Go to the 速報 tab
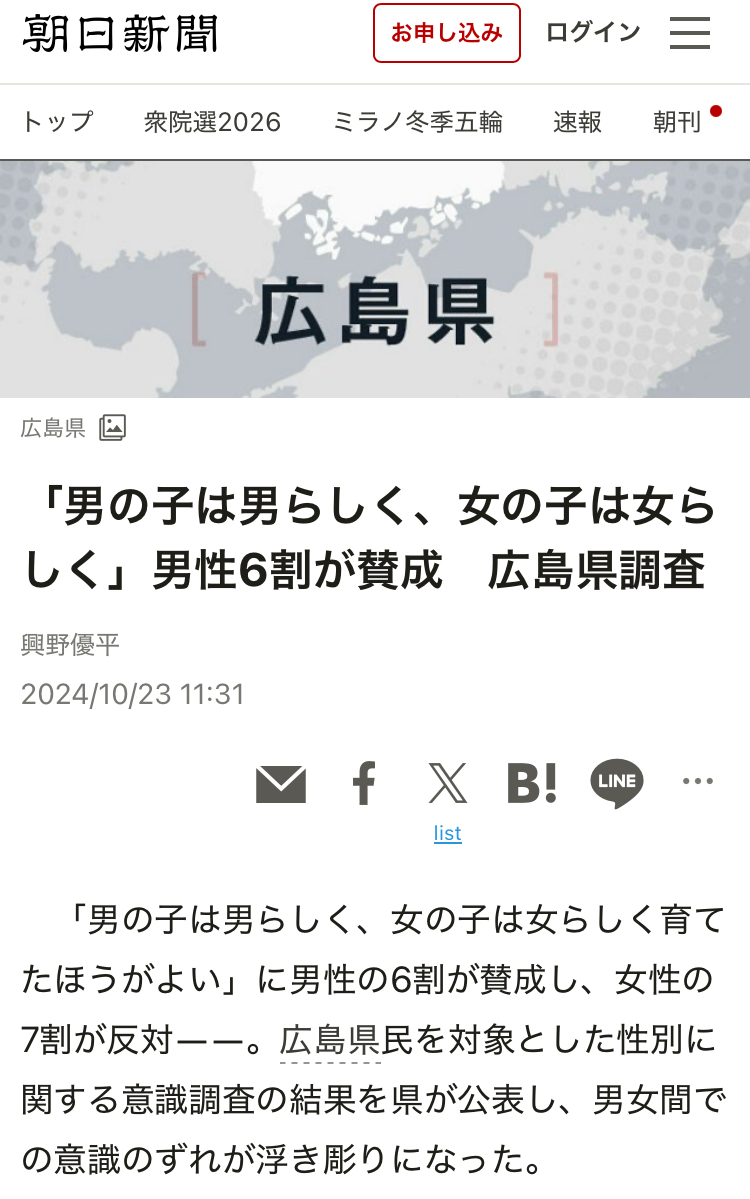The width and height of the screenshot is (750, 1199). (x=578, y=122)
